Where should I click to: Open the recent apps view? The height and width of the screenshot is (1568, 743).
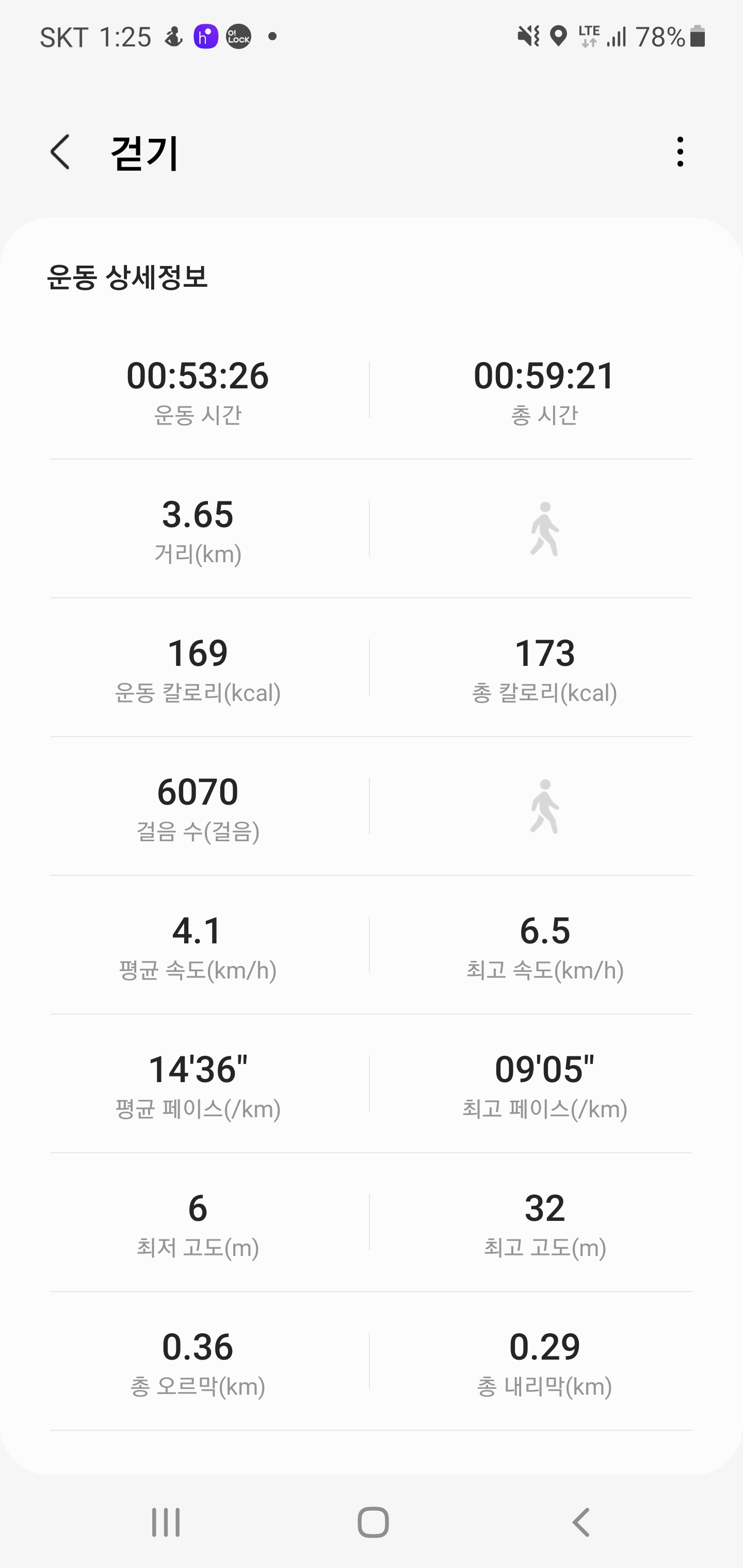pyautogui.click(x=166, y=1522)
